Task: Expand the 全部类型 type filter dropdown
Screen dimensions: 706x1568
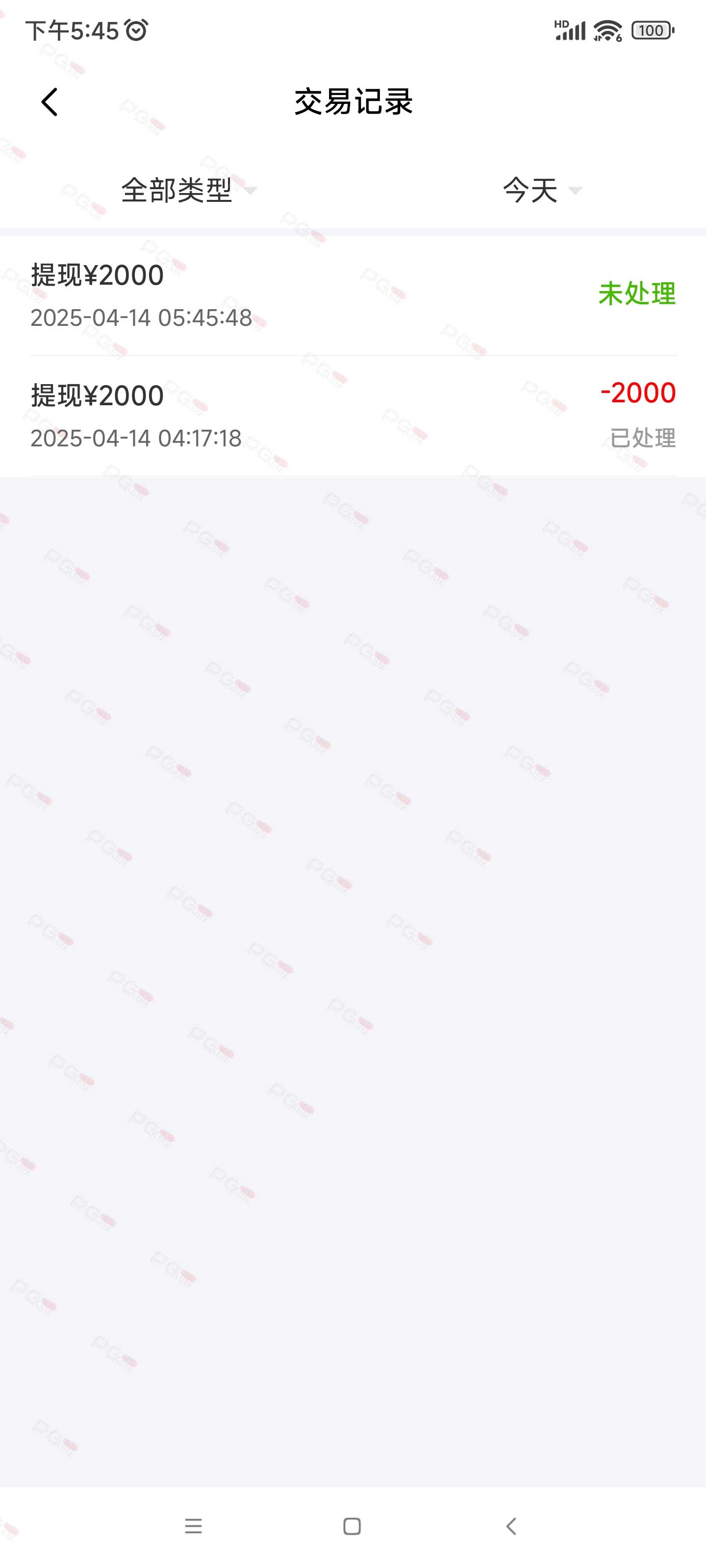Action: (189, 191)
